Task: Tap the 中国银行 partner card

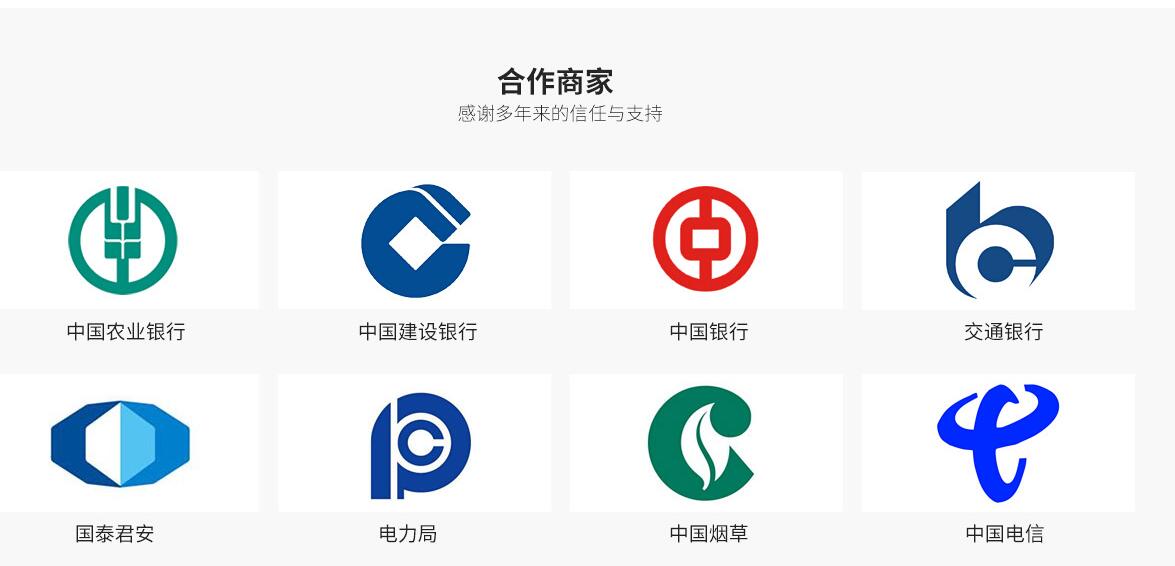Action: [x=706, y=241]
